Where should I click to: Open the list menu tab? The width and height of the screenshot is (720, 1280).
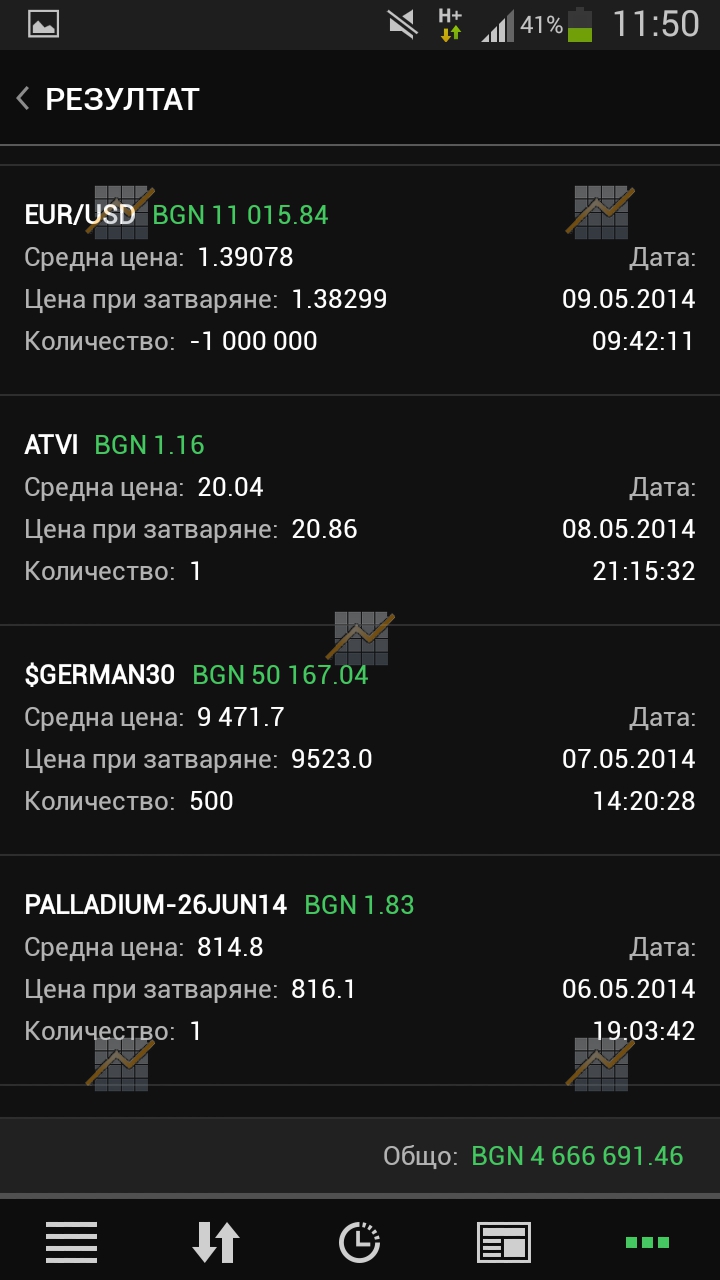[x=72, y=1242]
